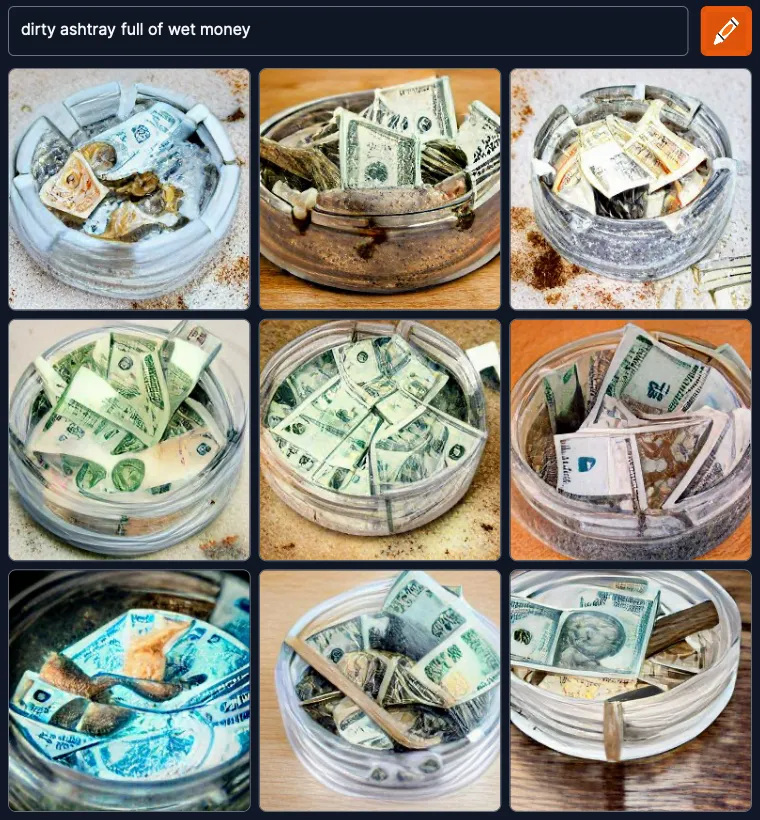Open the image with orange background

(x=630, y=440)
